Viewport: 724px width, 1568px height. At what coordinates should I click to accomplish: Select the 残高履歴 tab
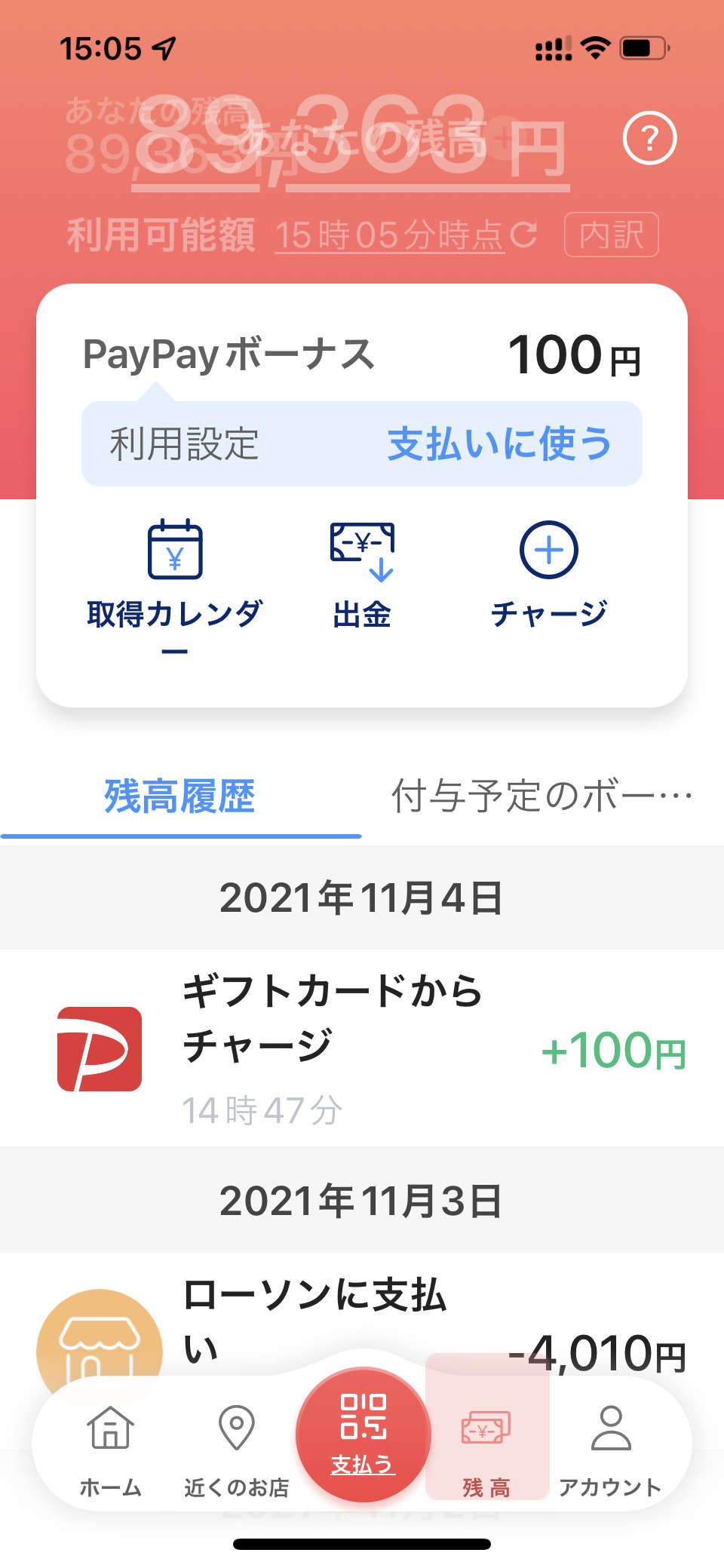coord(180,796)
